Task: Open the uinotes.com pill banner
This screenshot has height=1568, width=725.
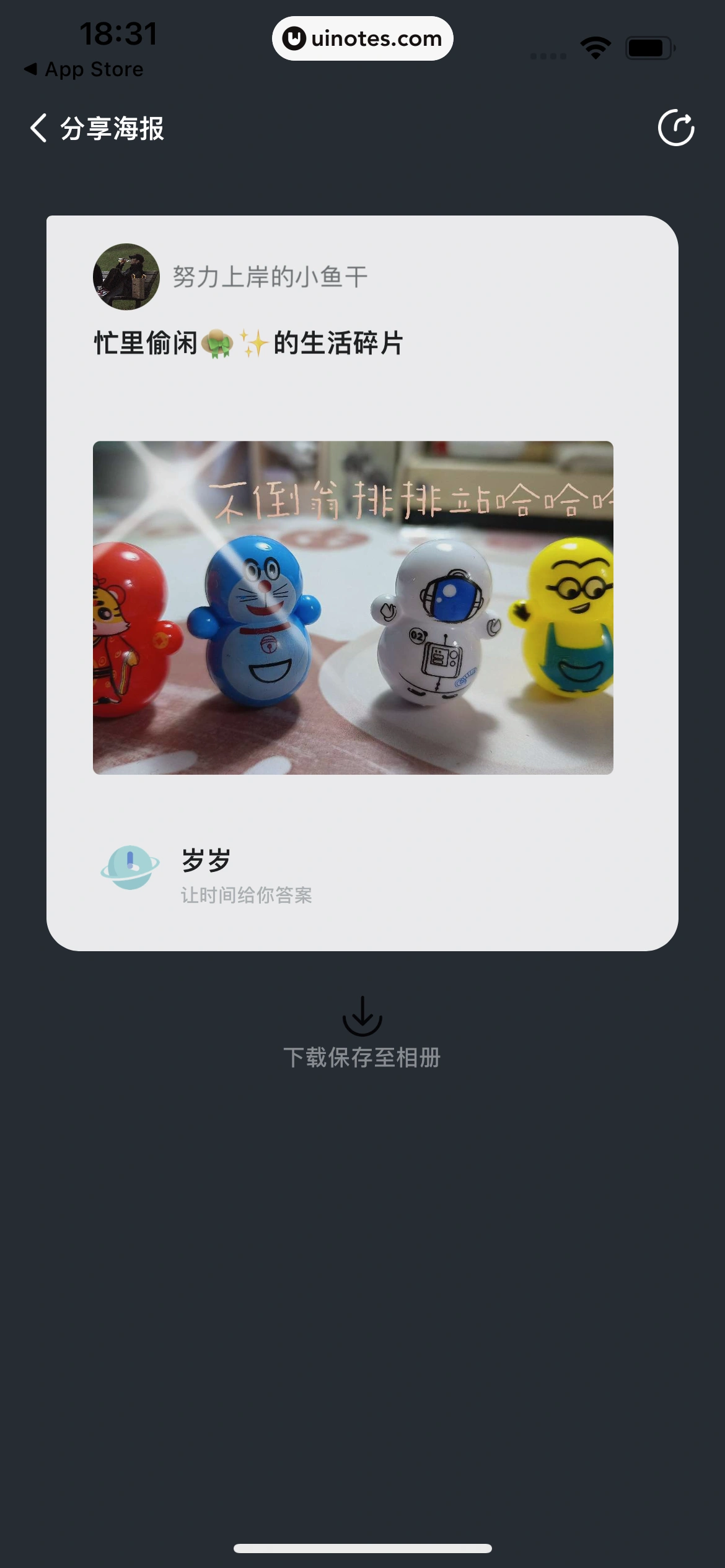Action: (x=362, y=38)
